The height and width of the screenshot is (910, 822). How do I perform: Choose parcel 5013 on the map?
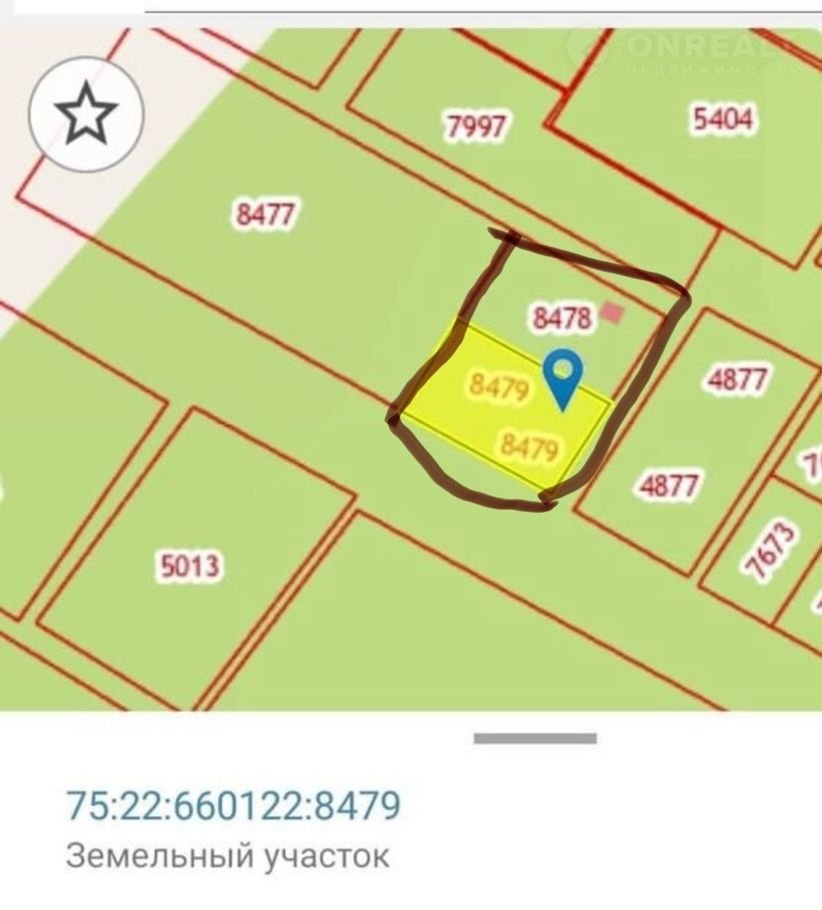point(189,567)
